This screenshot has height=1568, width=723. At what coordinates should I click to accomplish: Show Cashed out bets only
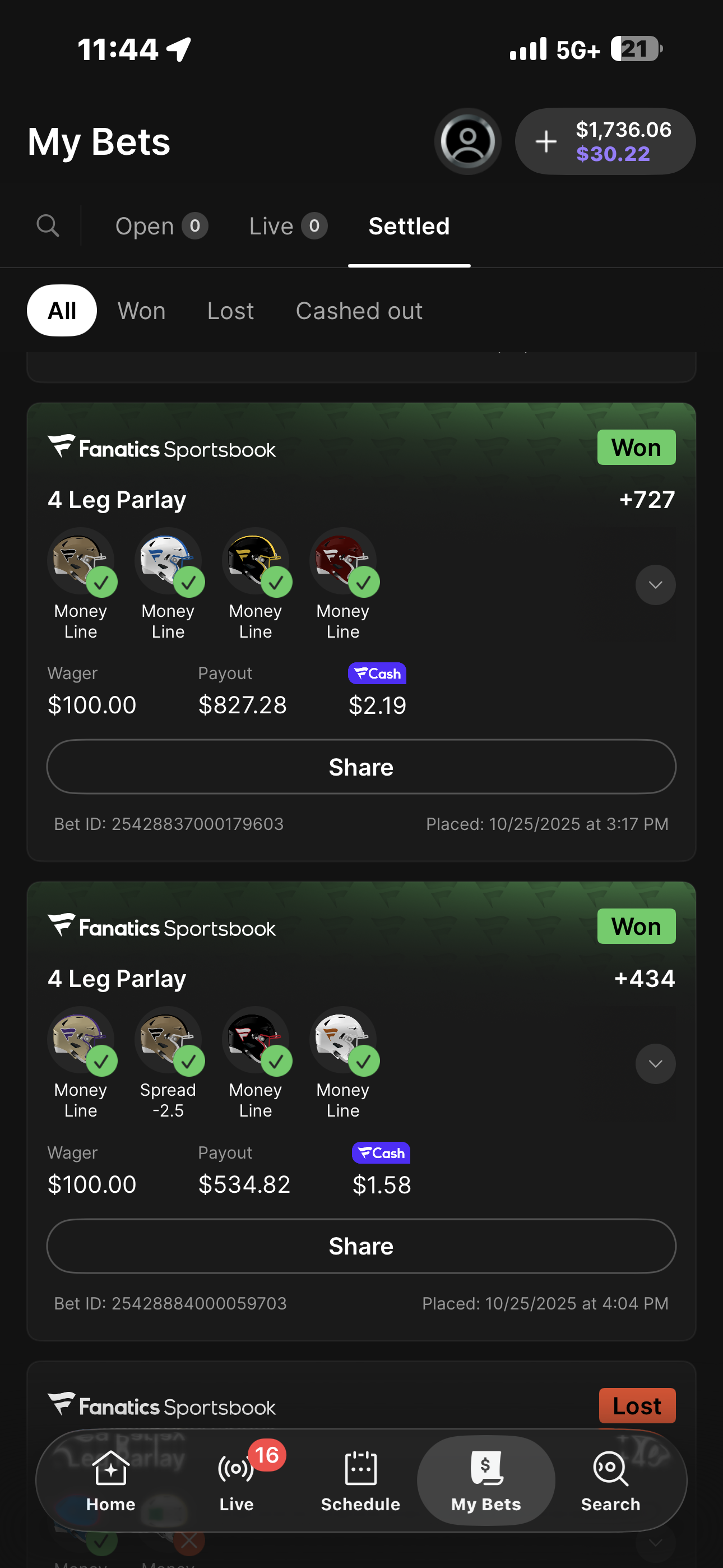tap(359, 311)
